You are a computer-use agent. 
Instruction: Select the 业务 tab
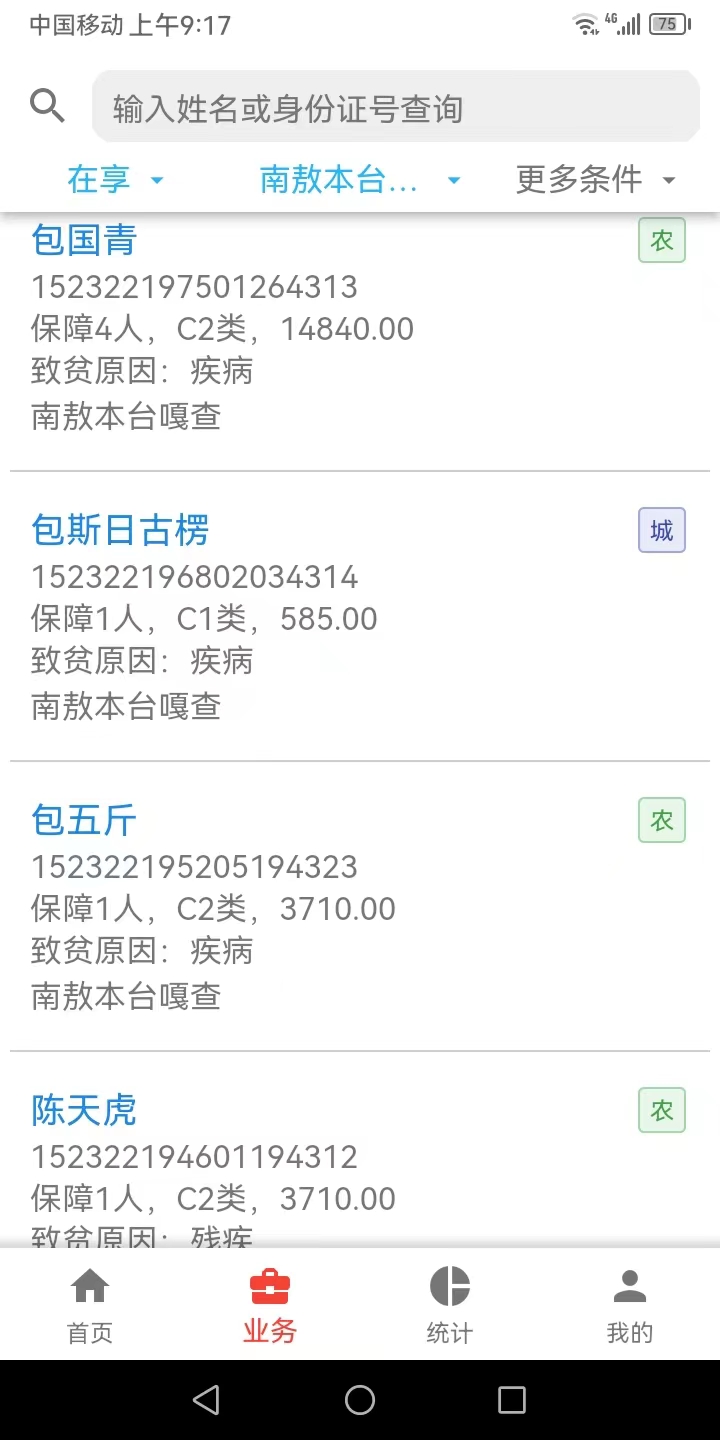pyautogui.click(x=270, y=1305)
